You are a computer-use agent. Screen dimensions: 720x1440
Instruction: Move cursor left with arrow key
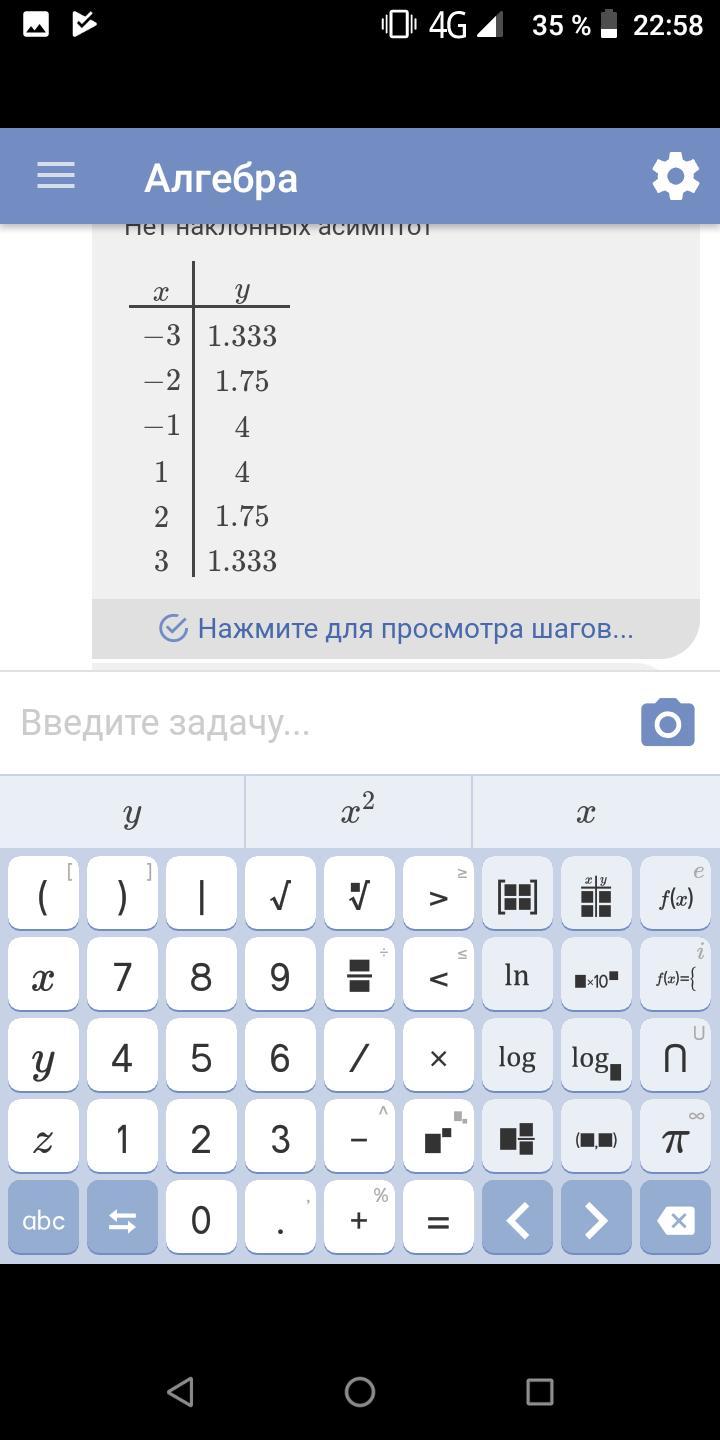coord(517,1220)
